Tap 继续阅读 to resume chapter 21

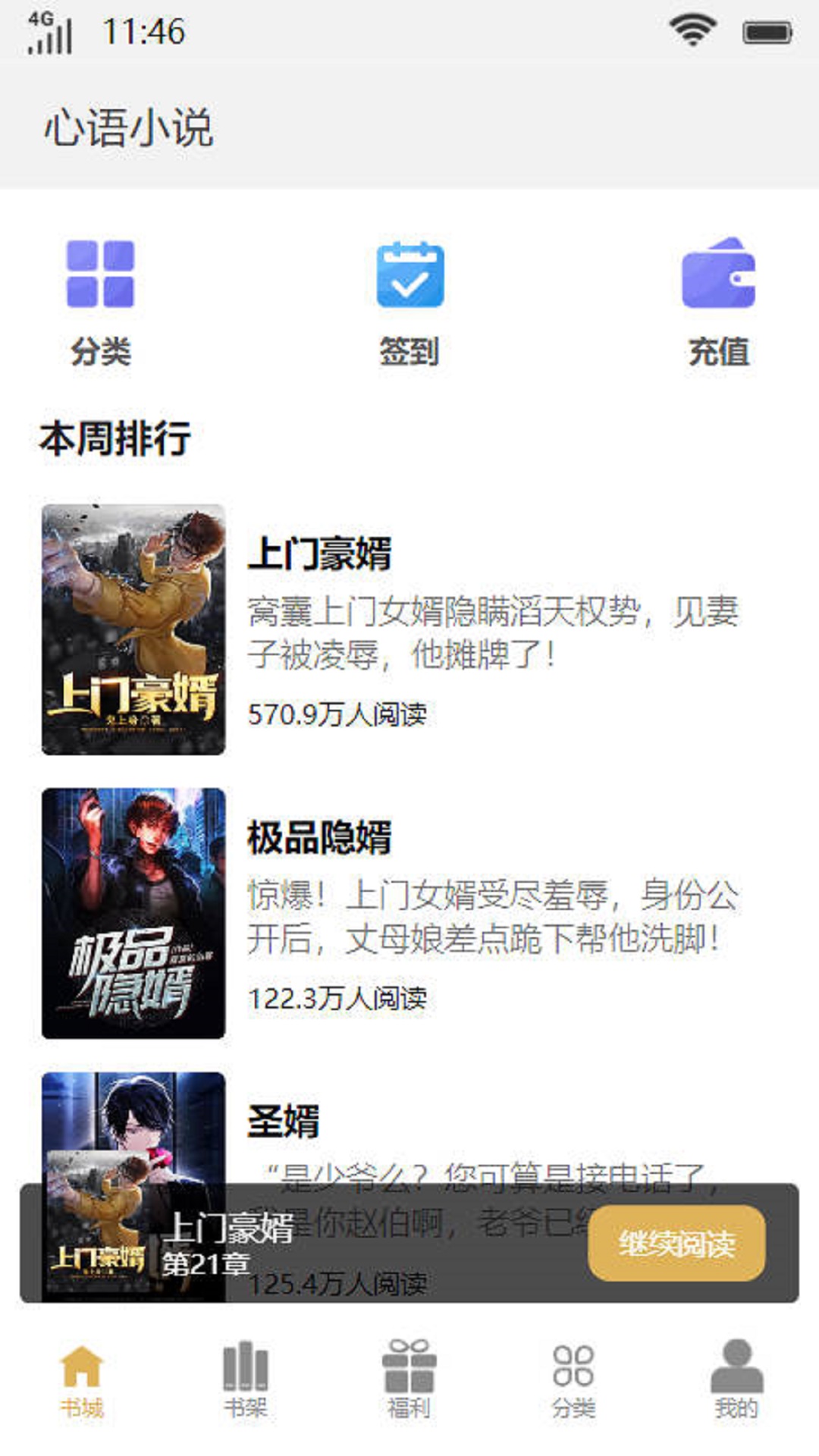[676, 1244]
